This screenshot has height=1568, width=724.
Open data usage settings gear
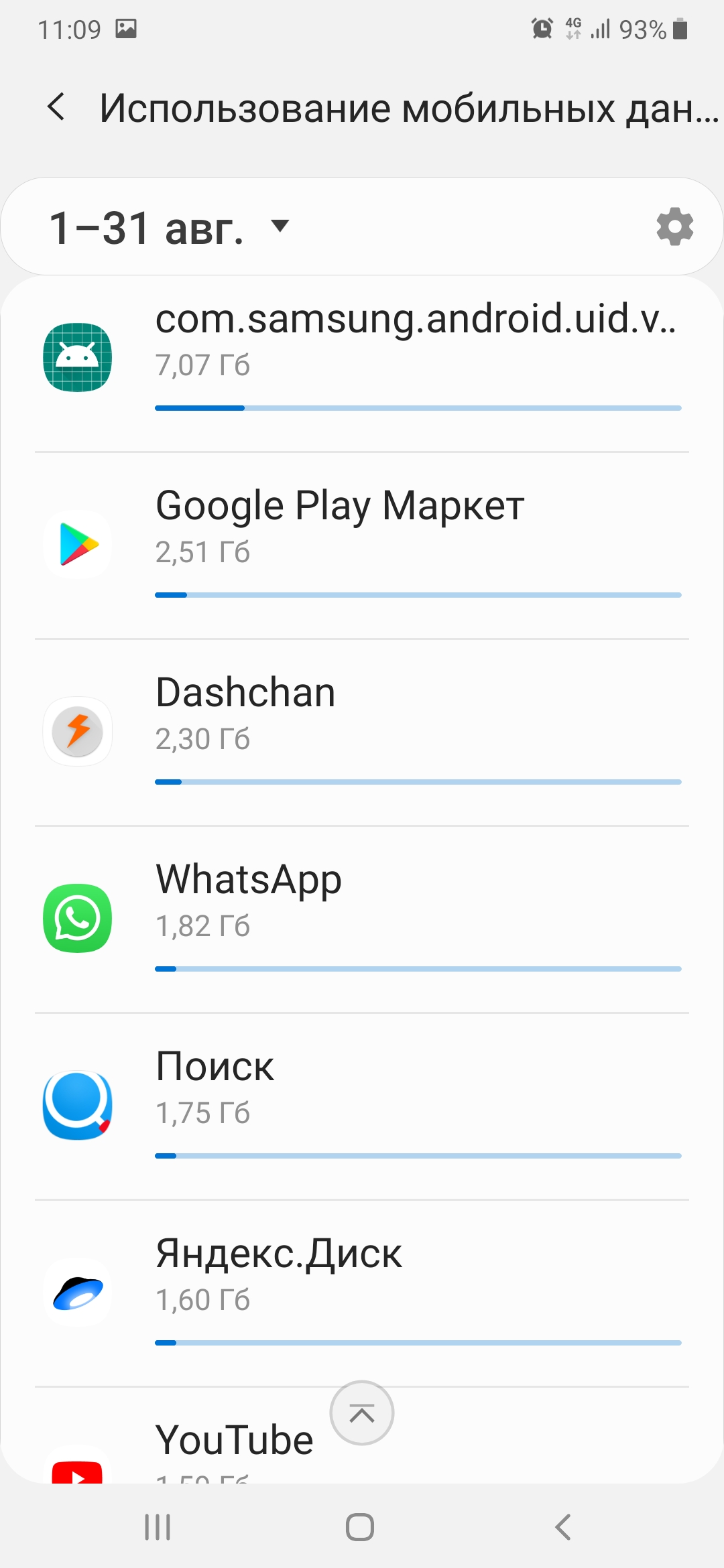pos(674,226)
